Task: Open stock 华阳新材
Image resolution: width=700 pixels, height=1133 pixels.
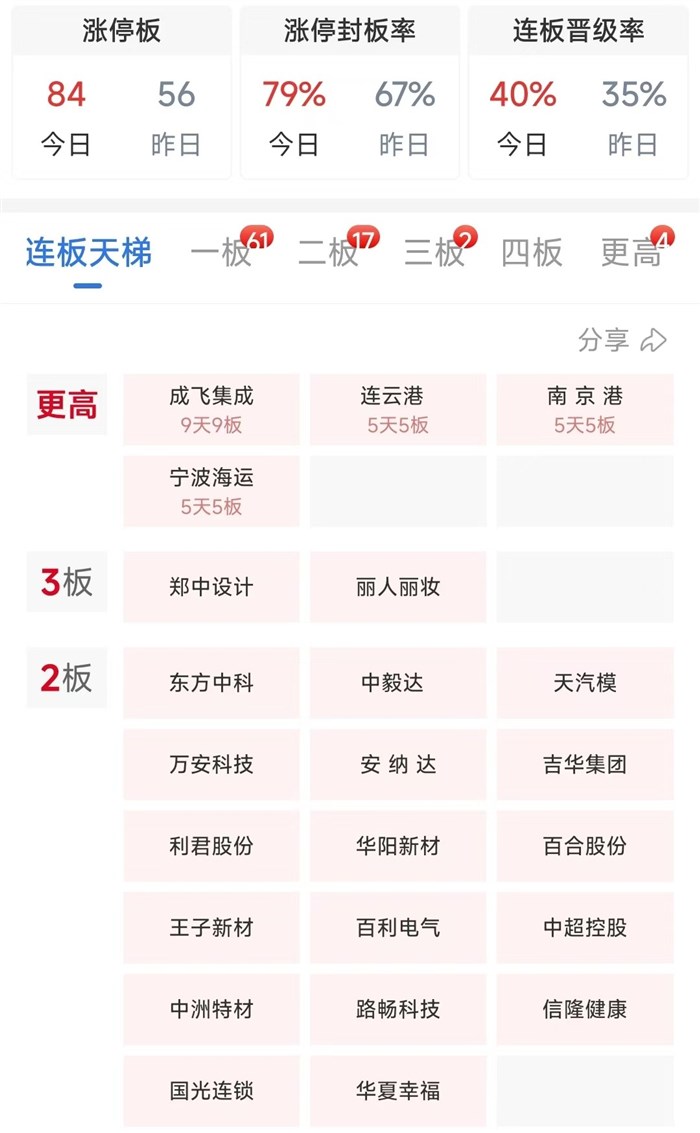Action: 398,846
